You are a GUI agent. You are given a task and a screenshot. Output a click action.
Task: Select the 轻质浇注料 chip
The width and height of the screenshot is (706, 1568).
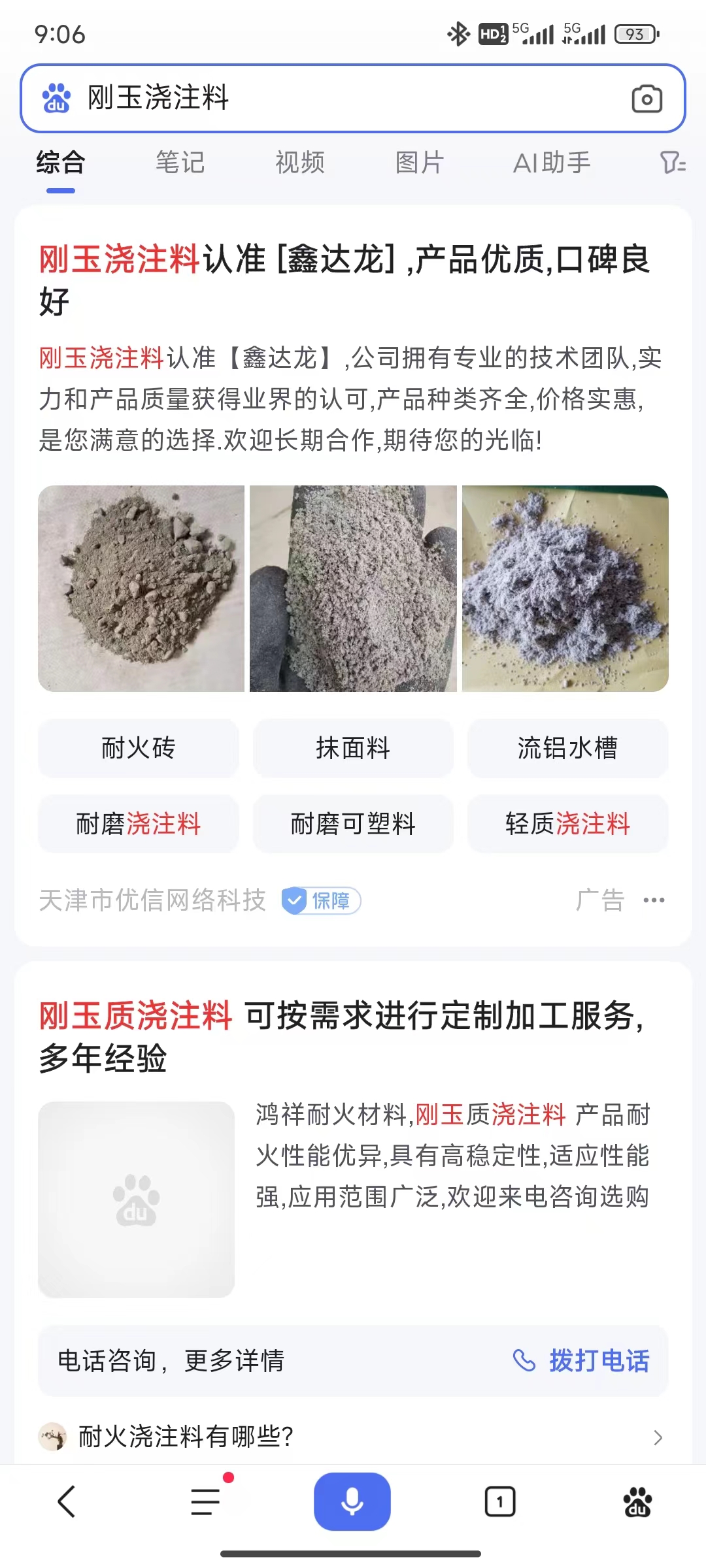tap(567, 824)
